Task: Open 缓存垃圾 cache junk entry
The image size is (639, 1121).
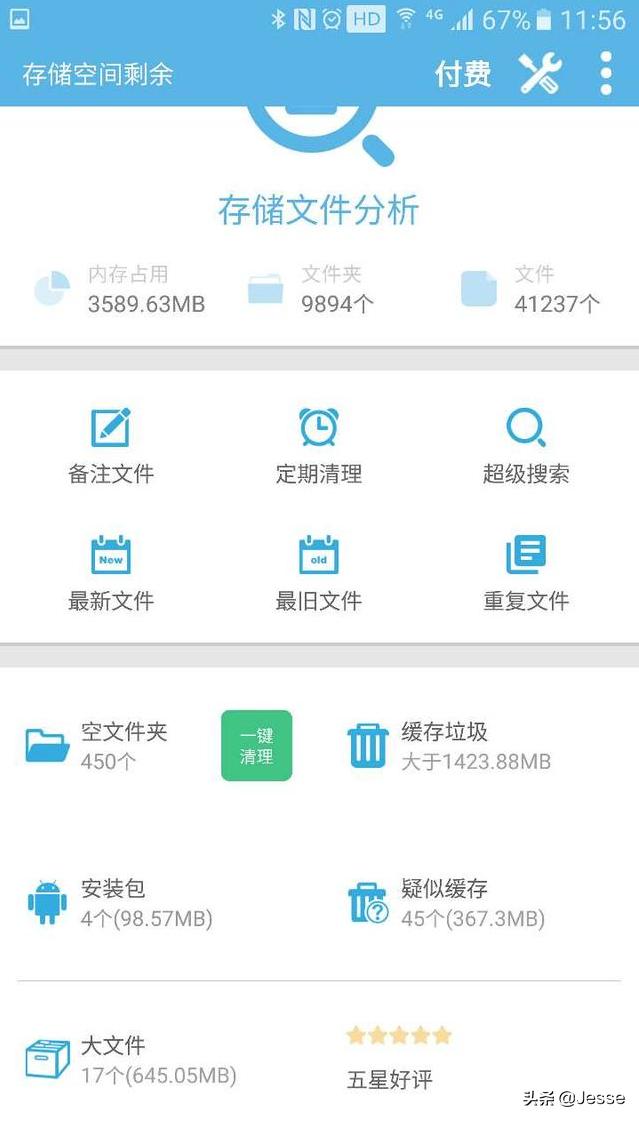Action: click(x=449, y=746)
